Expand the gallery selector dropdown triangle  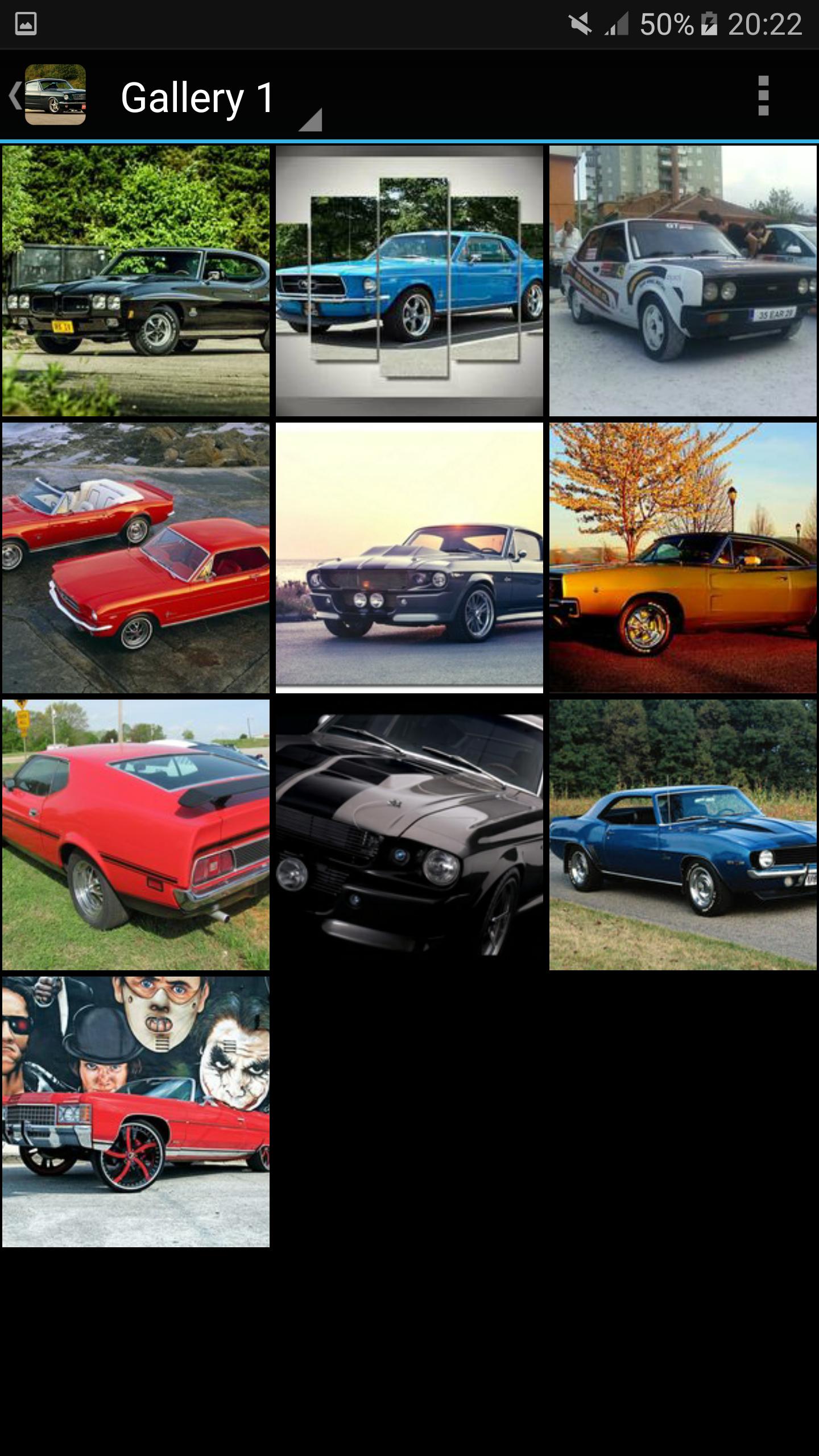310,121
